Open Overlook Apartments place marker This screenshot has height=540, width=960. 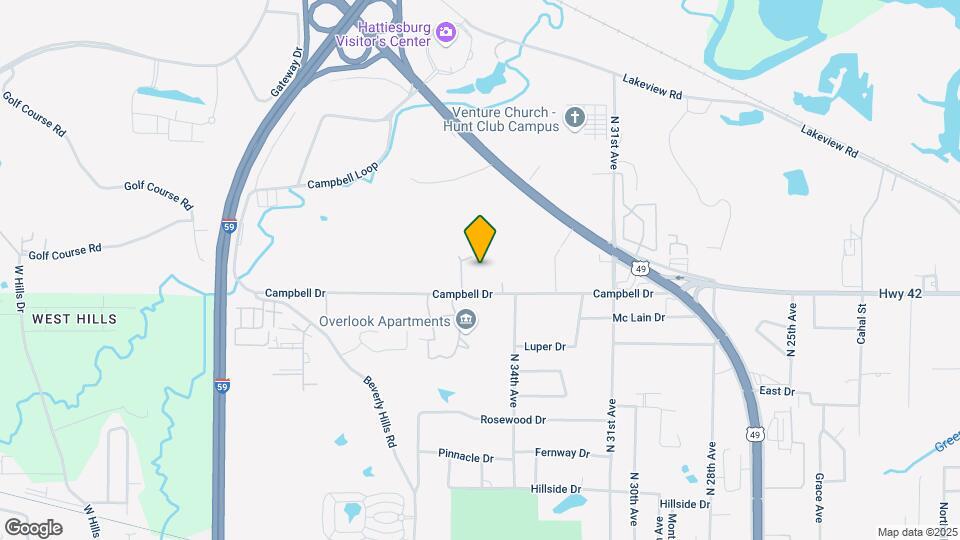pyautogui.click(x=466, y=321)
